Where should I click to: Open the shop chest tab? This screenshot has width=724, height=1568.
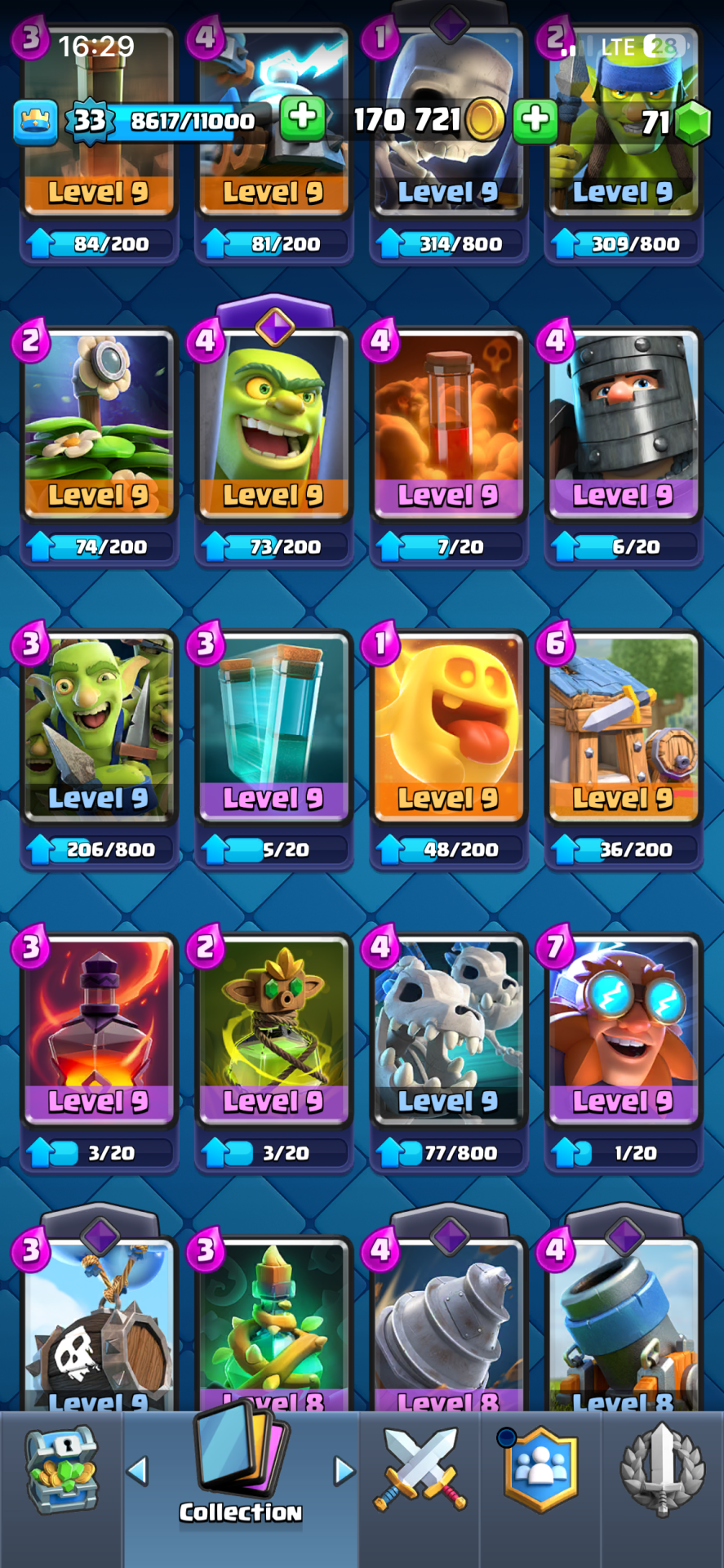click(x=61, y=1468)
